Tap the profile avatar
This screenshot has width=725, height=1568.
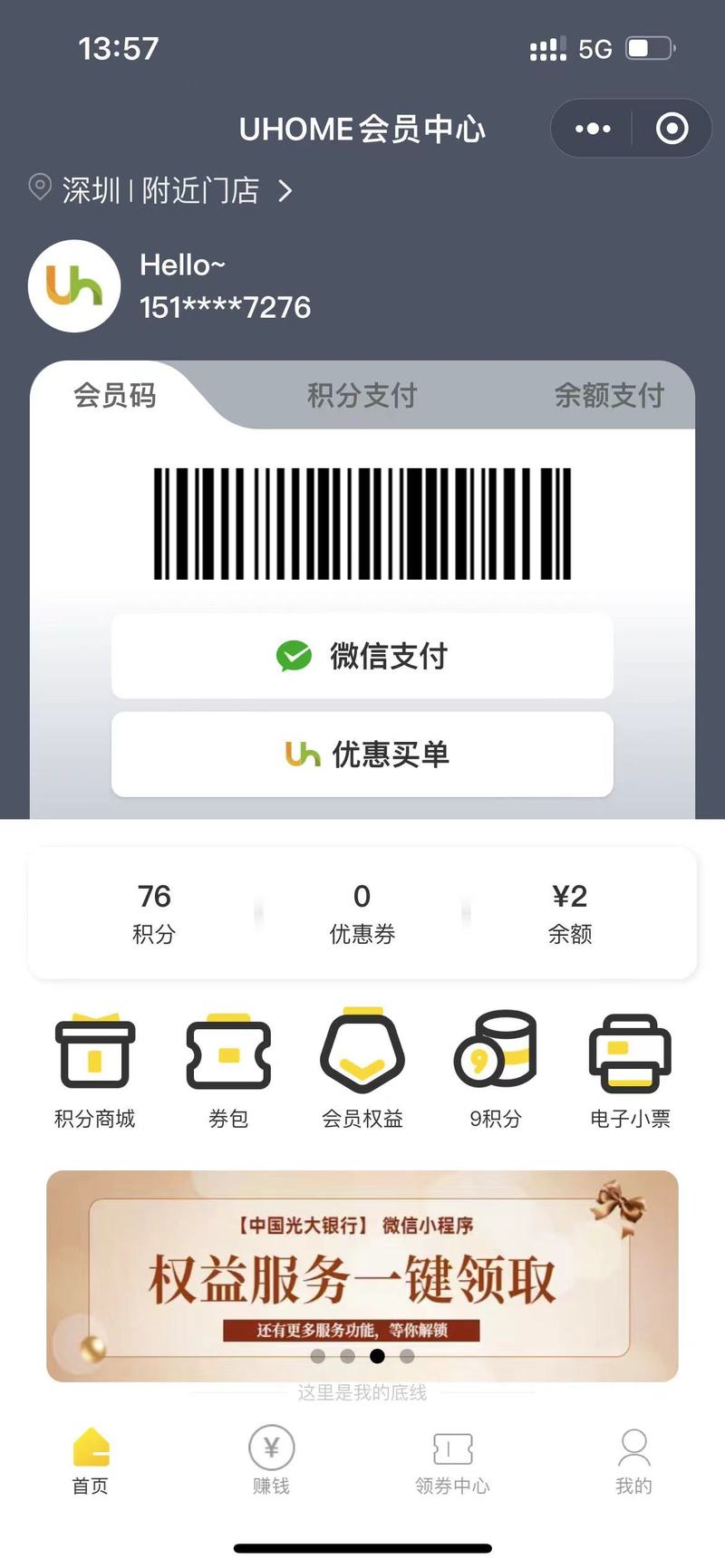click(74, 286)
